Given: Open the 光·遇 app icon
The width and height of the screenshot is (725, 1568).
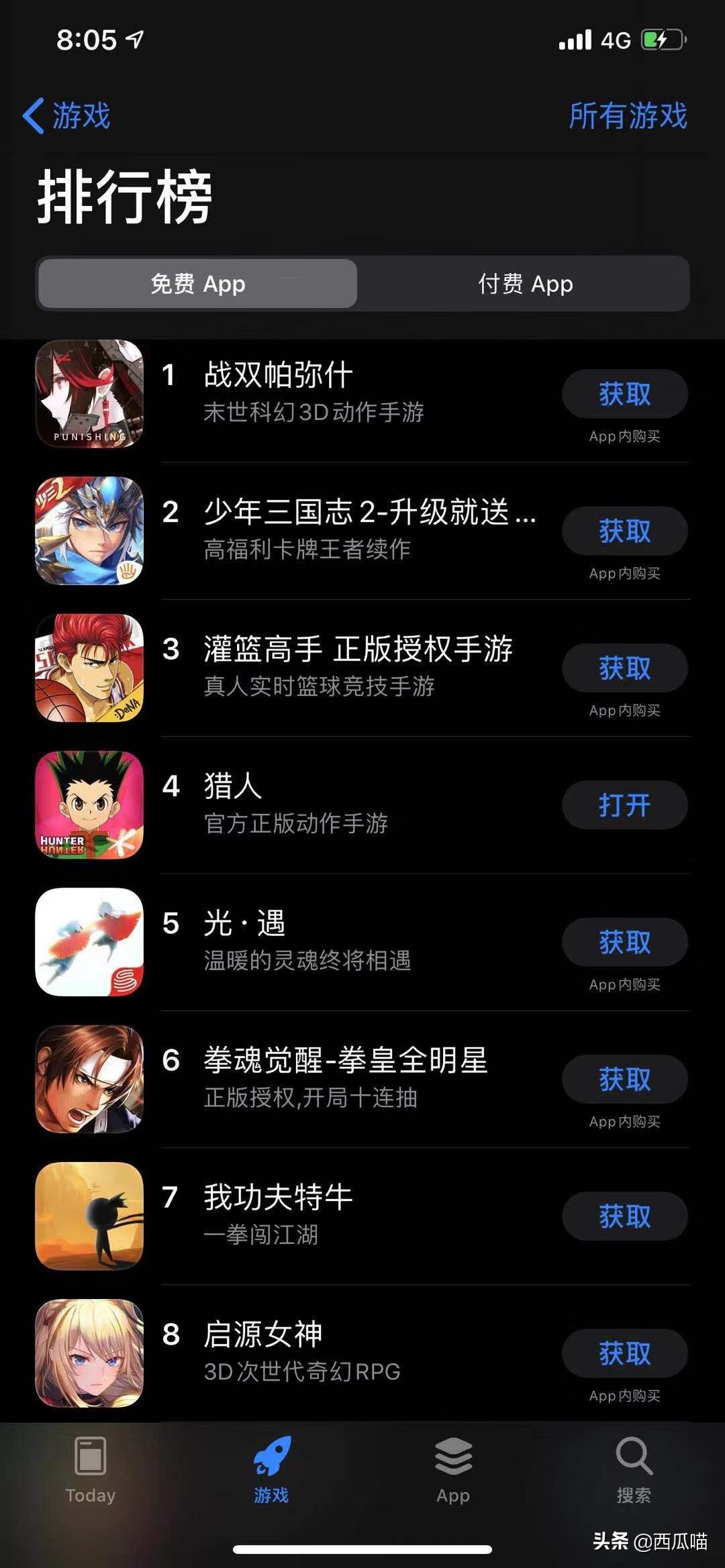Looking at the screenshot, I should 91,943.
